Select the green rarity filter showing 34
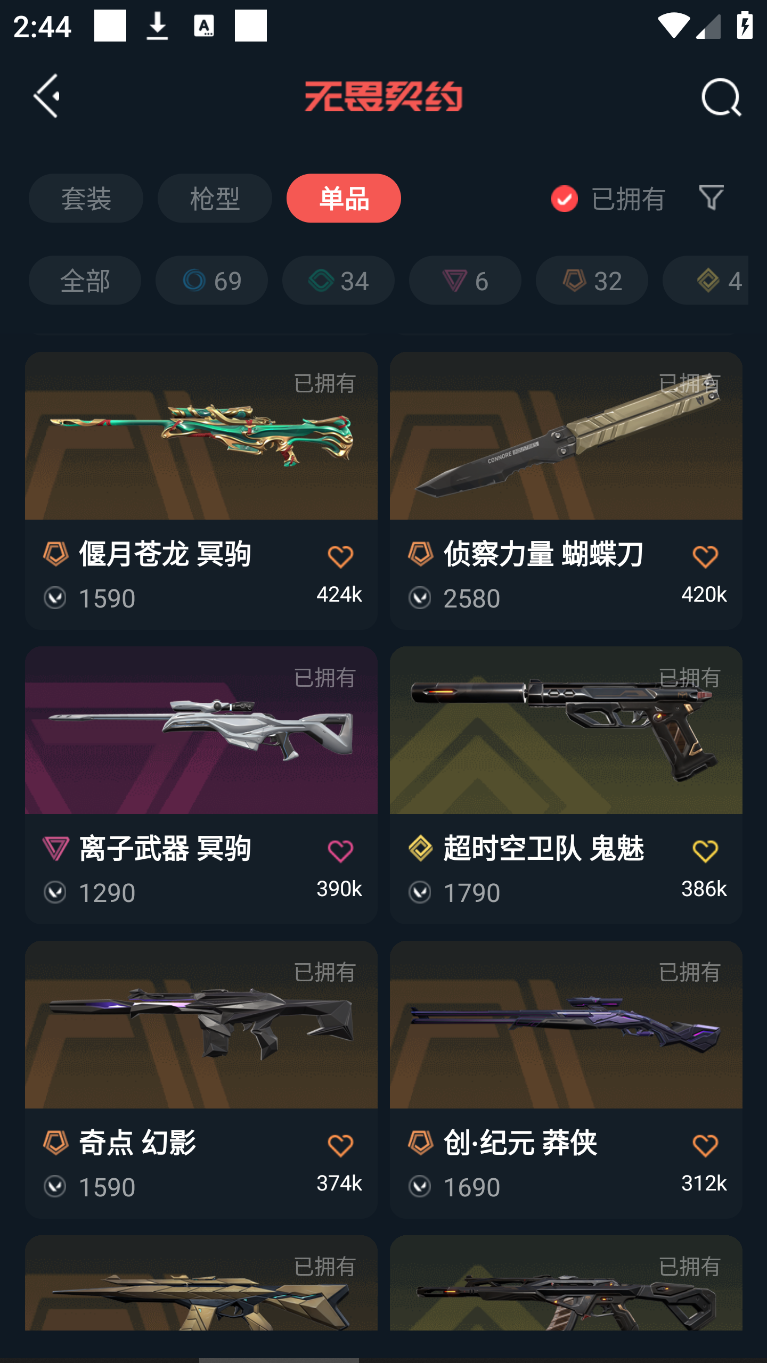767x1363 pixels. point(338,280)
